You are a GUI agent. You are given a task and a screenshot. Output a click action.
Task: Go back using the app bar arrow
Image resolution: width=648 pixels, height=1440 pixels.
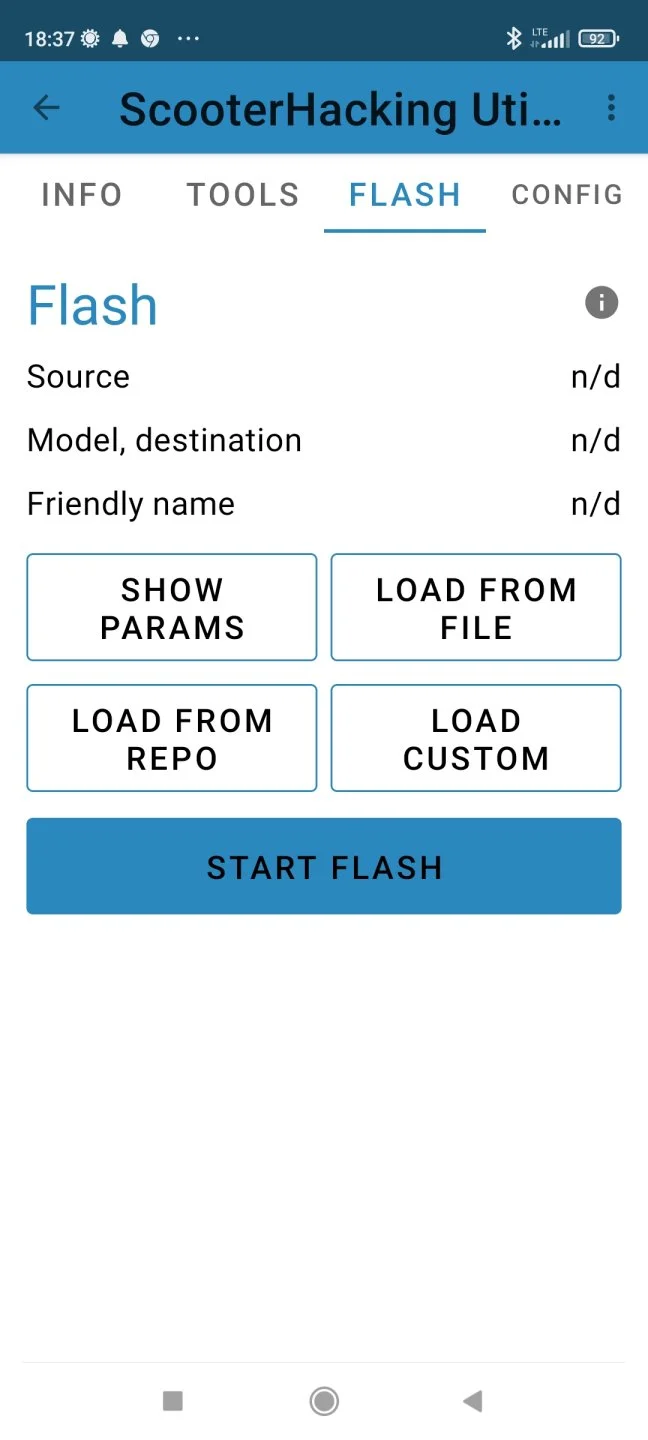pyautogui.click(x=47, y=108)
